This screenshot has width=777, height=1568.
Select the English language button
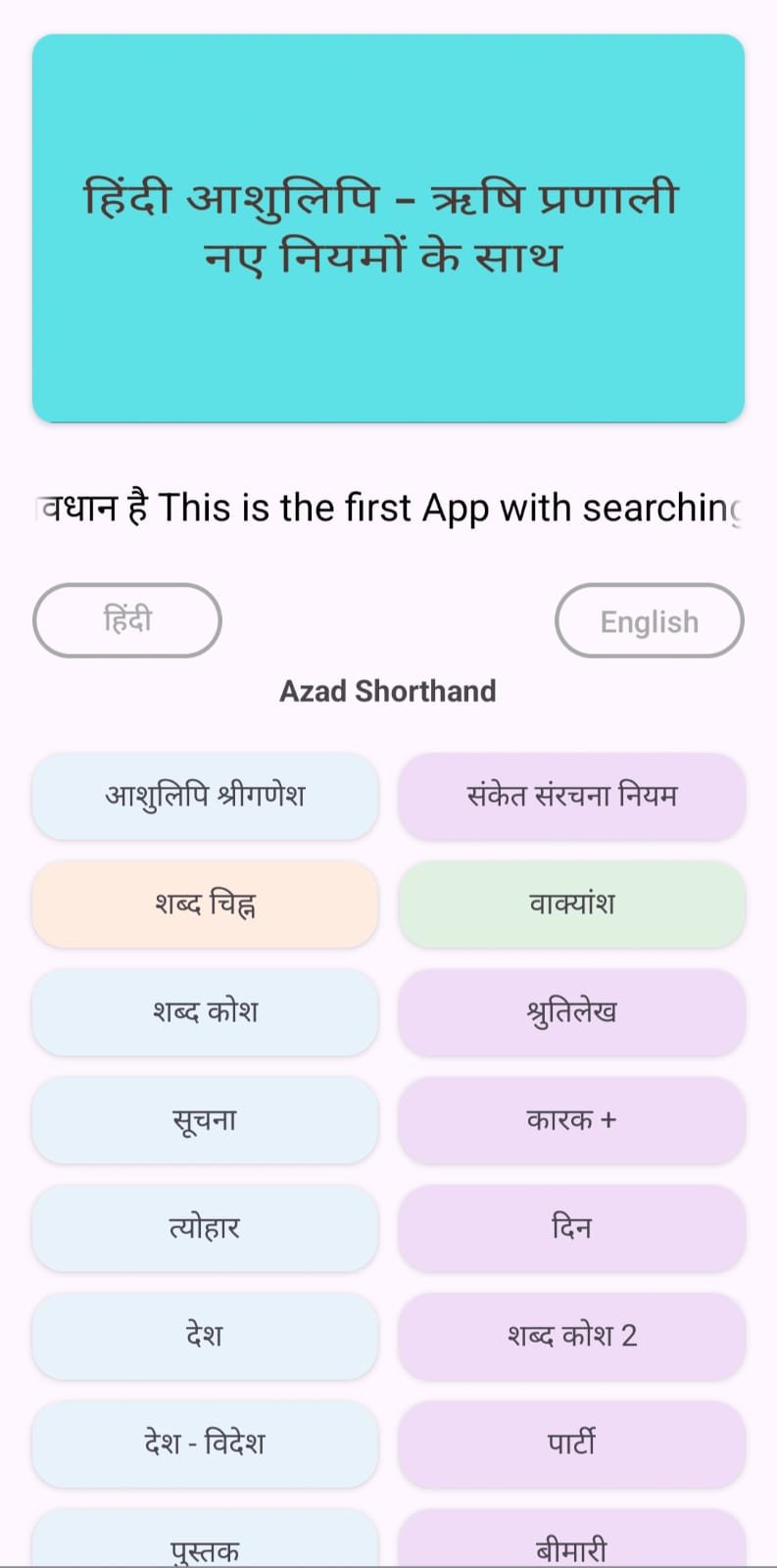pos(649,620)
